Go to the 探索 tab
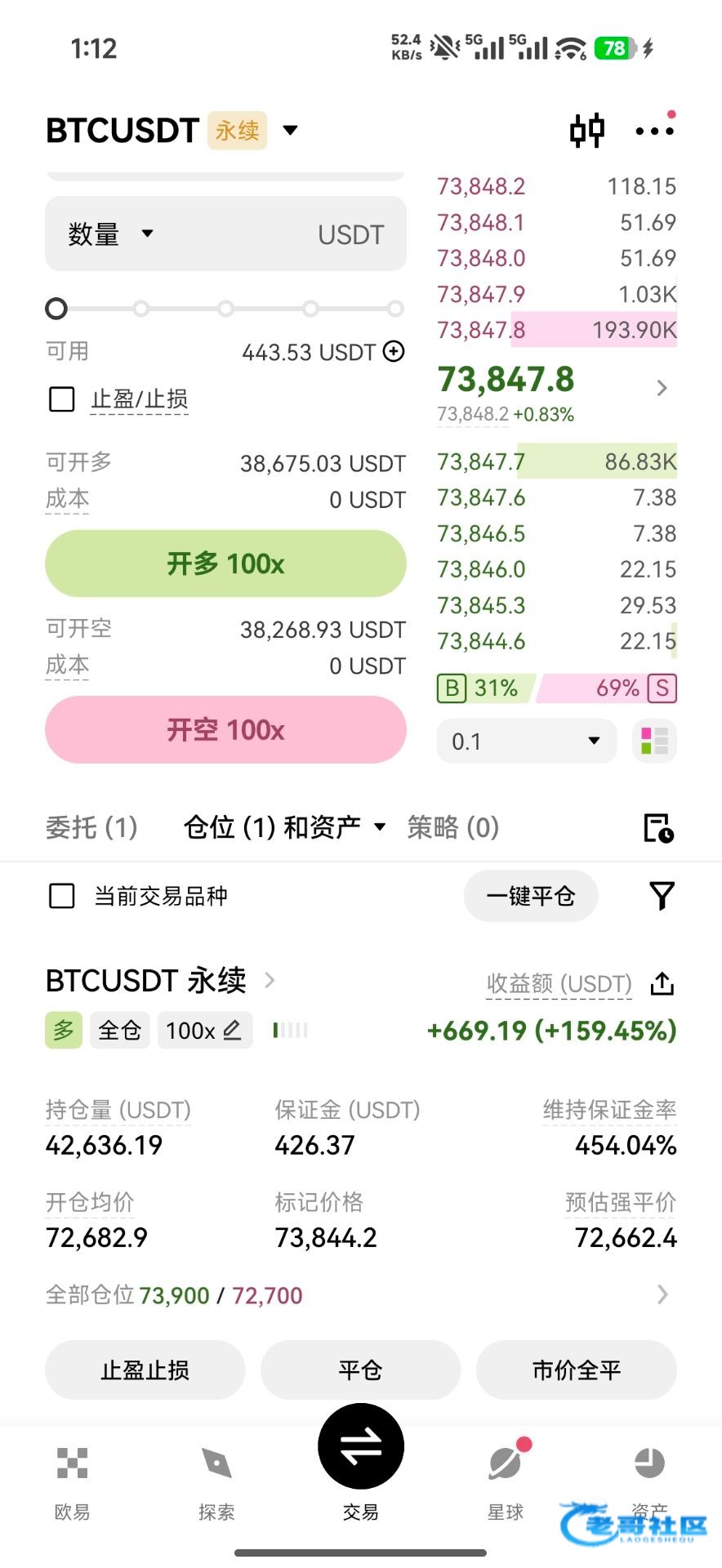 click(x=216, y=1483)
